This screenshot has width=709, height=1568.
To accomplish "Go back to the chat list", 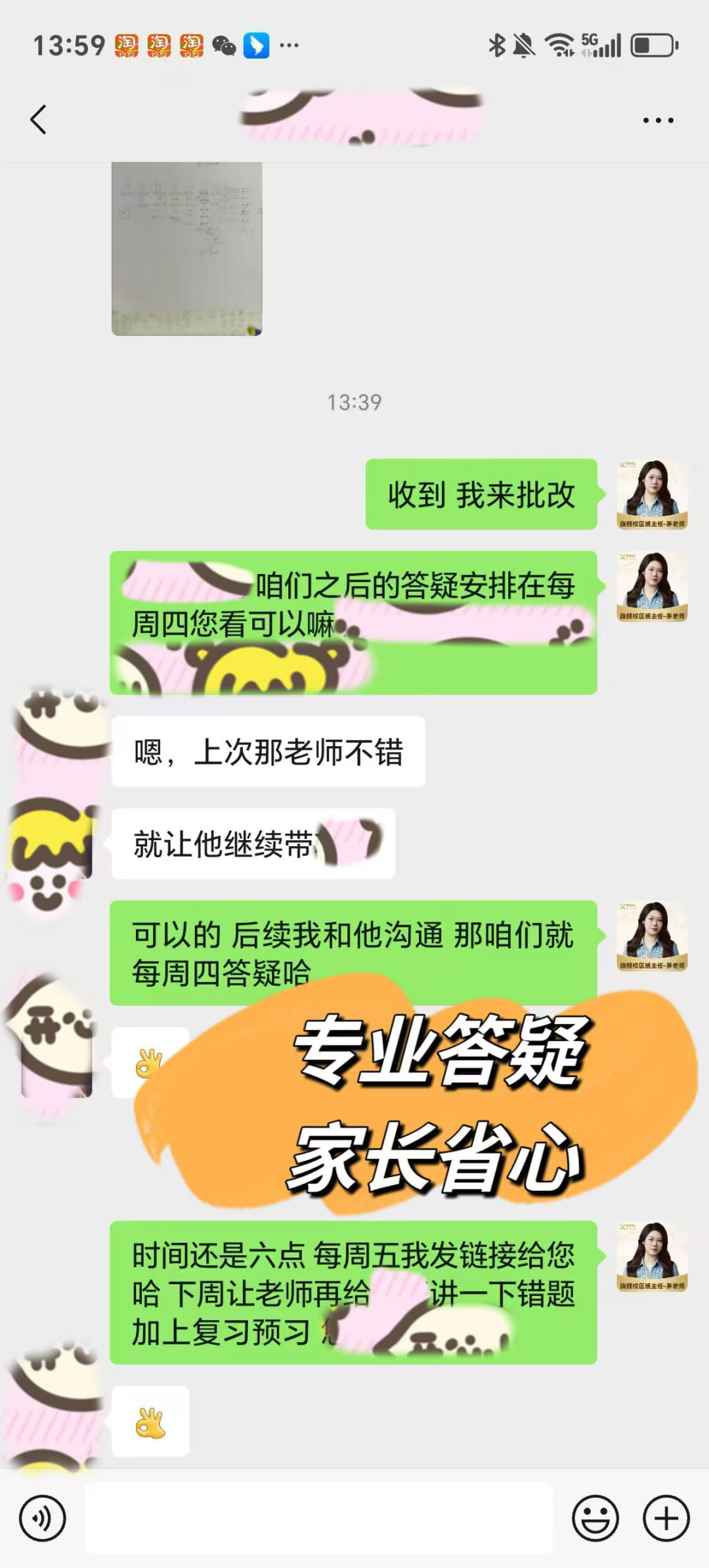I will pyautogui.click(x=39, y=120).
